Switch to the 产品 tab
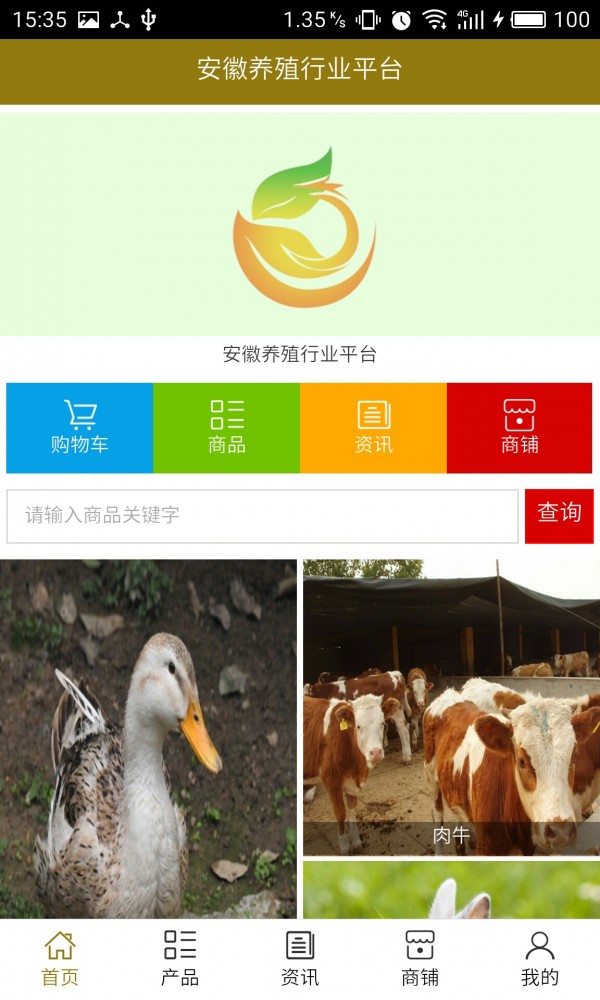The height and width of the screenshot is (1000, 600). 180,958
